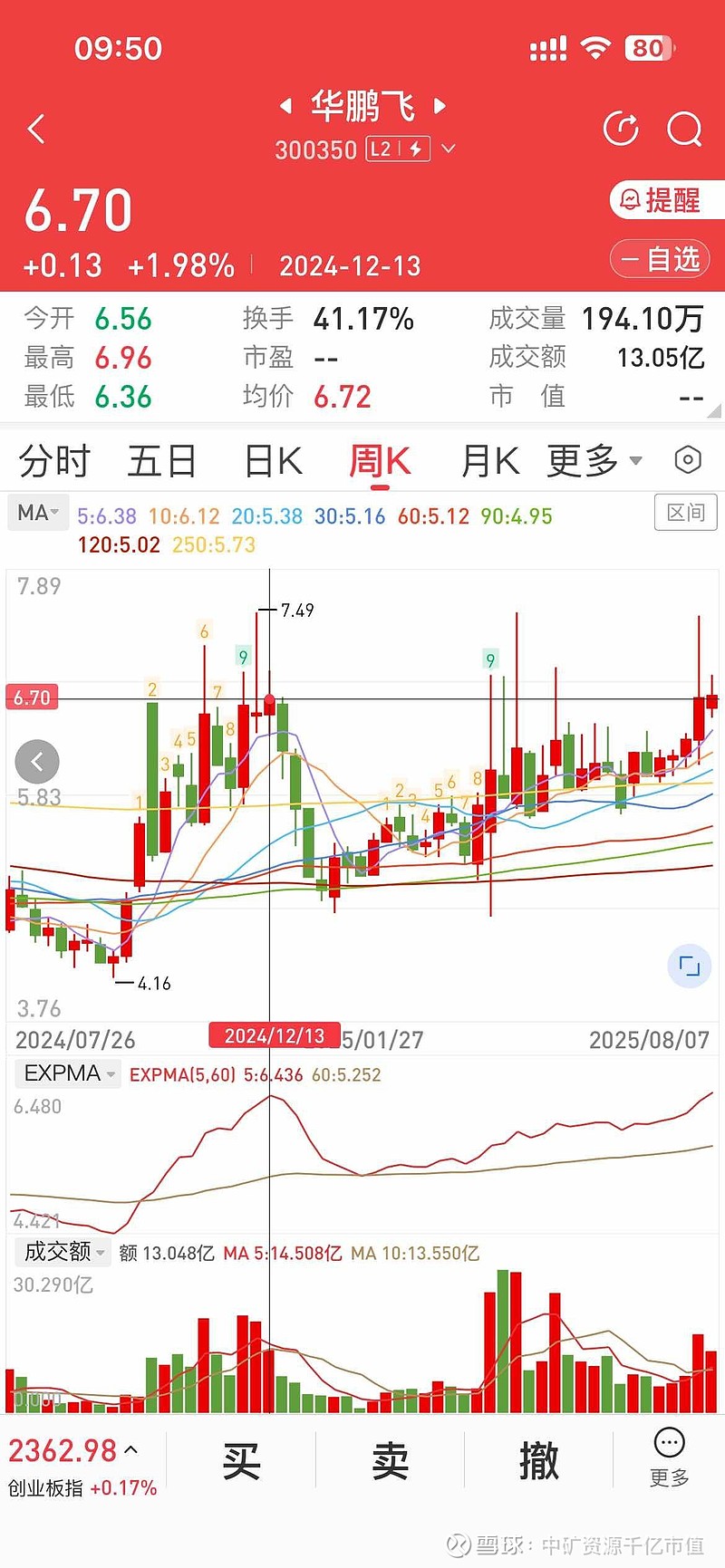
Task: Switch to the 日K chart tab
Action: [x=273, y=461]
